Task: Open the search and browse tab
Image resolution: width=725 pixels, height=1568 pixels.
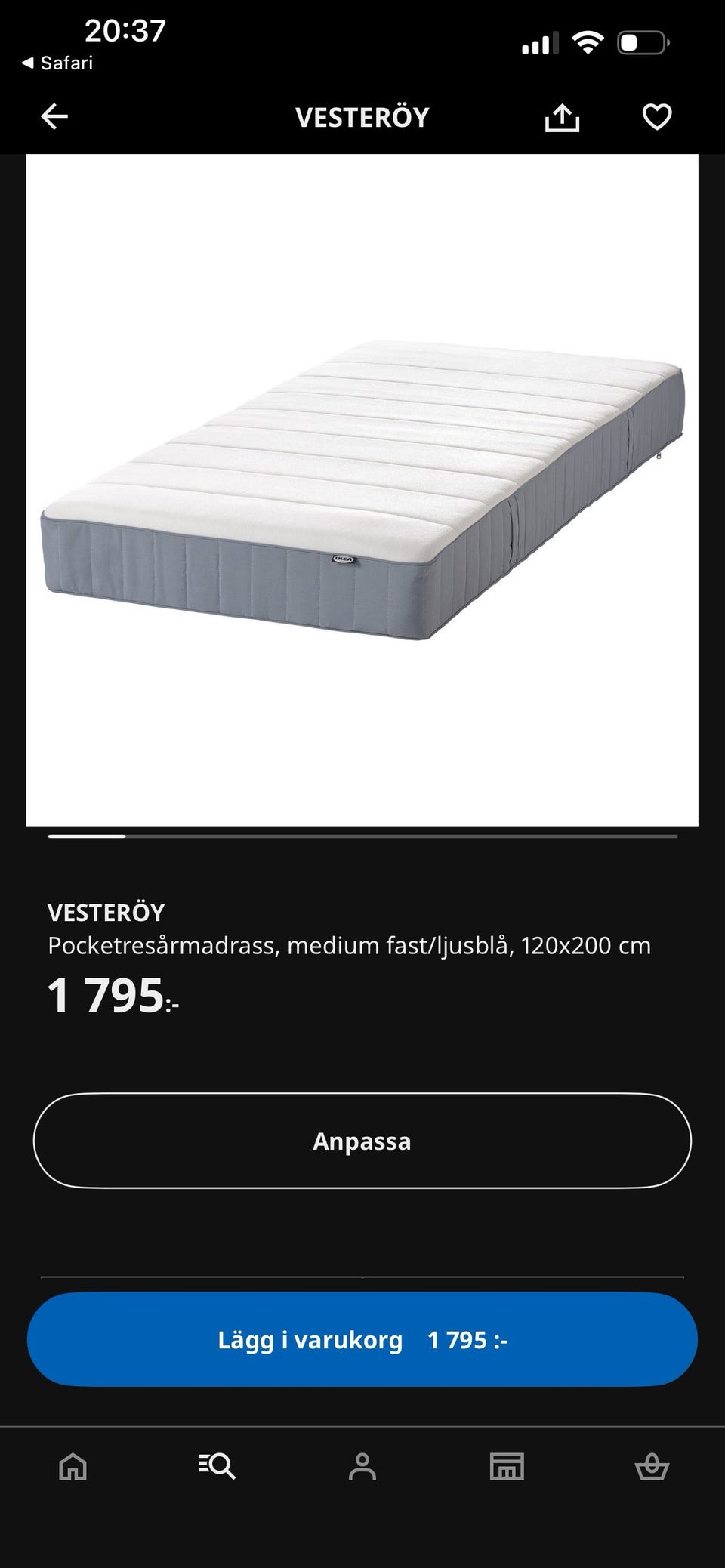Action: [217, 1467]
